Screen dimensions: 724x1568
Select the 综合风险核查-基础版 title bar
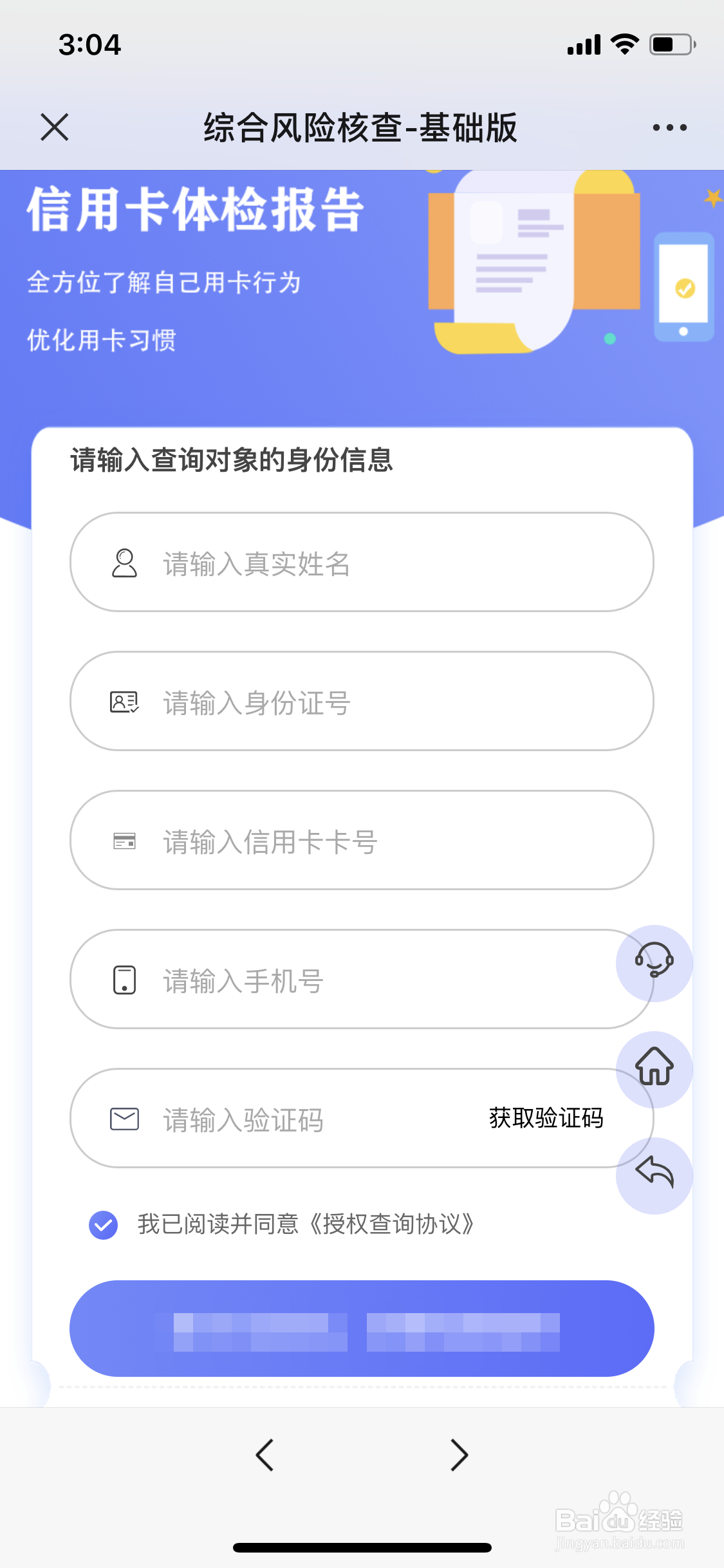point(362,127)
